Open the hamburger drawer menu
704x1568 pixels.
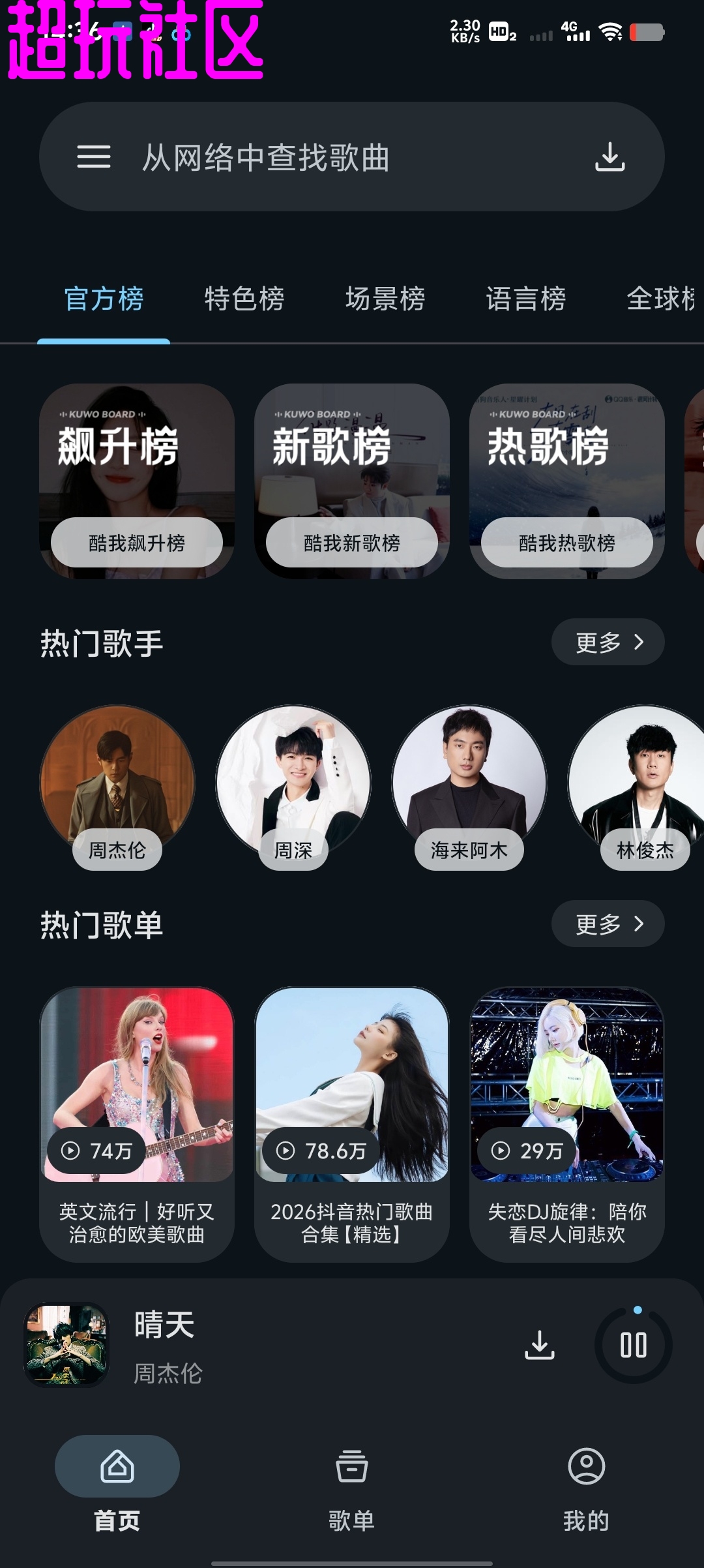pos(94,157)
